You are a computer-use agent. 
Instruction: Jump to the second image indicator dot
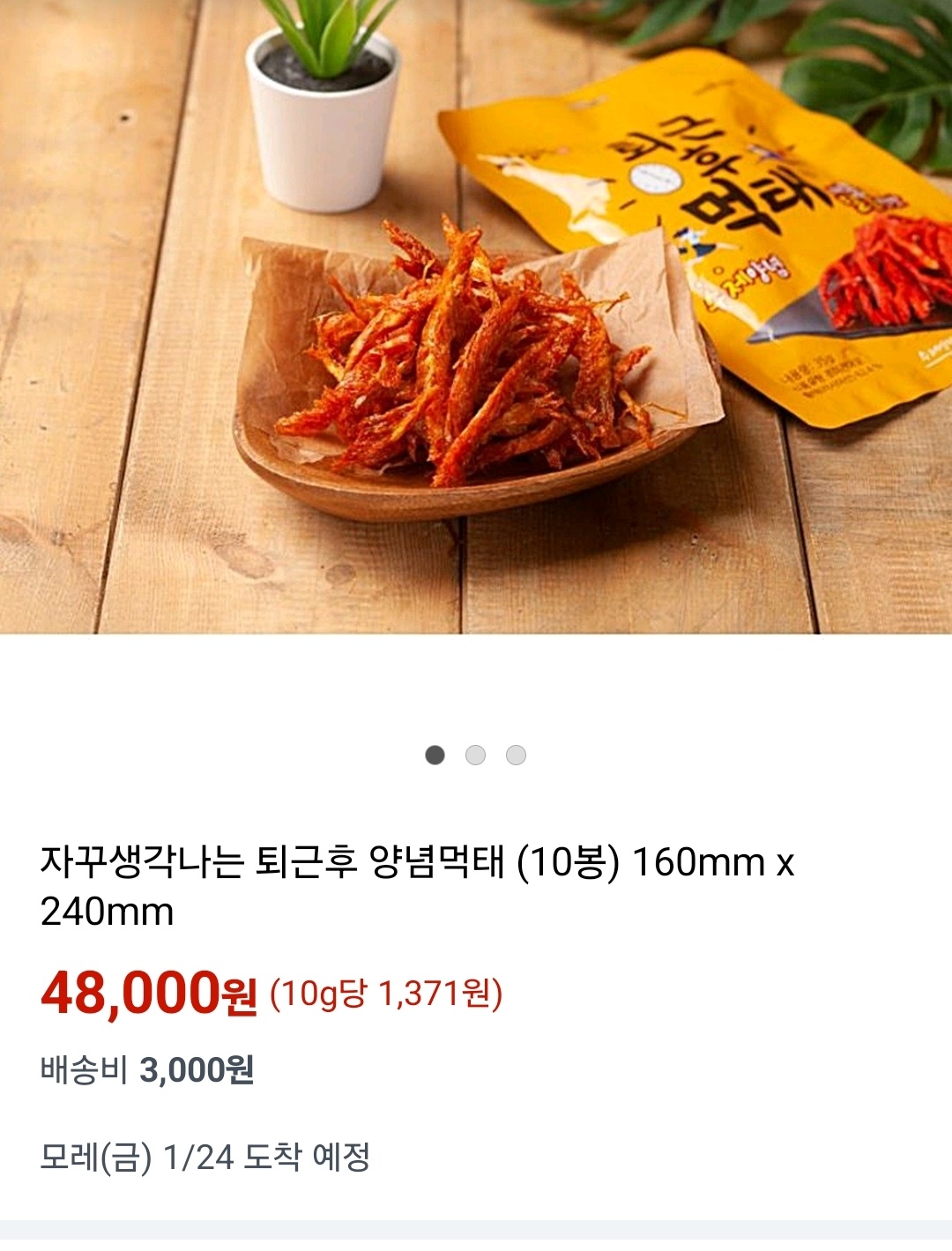click(x=475, y=756)
